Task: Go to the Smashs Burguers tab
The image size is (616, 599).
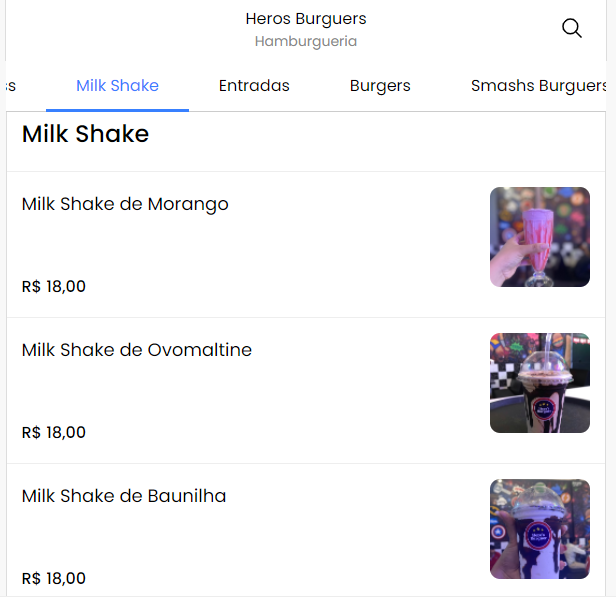Action: coord(538,86)
